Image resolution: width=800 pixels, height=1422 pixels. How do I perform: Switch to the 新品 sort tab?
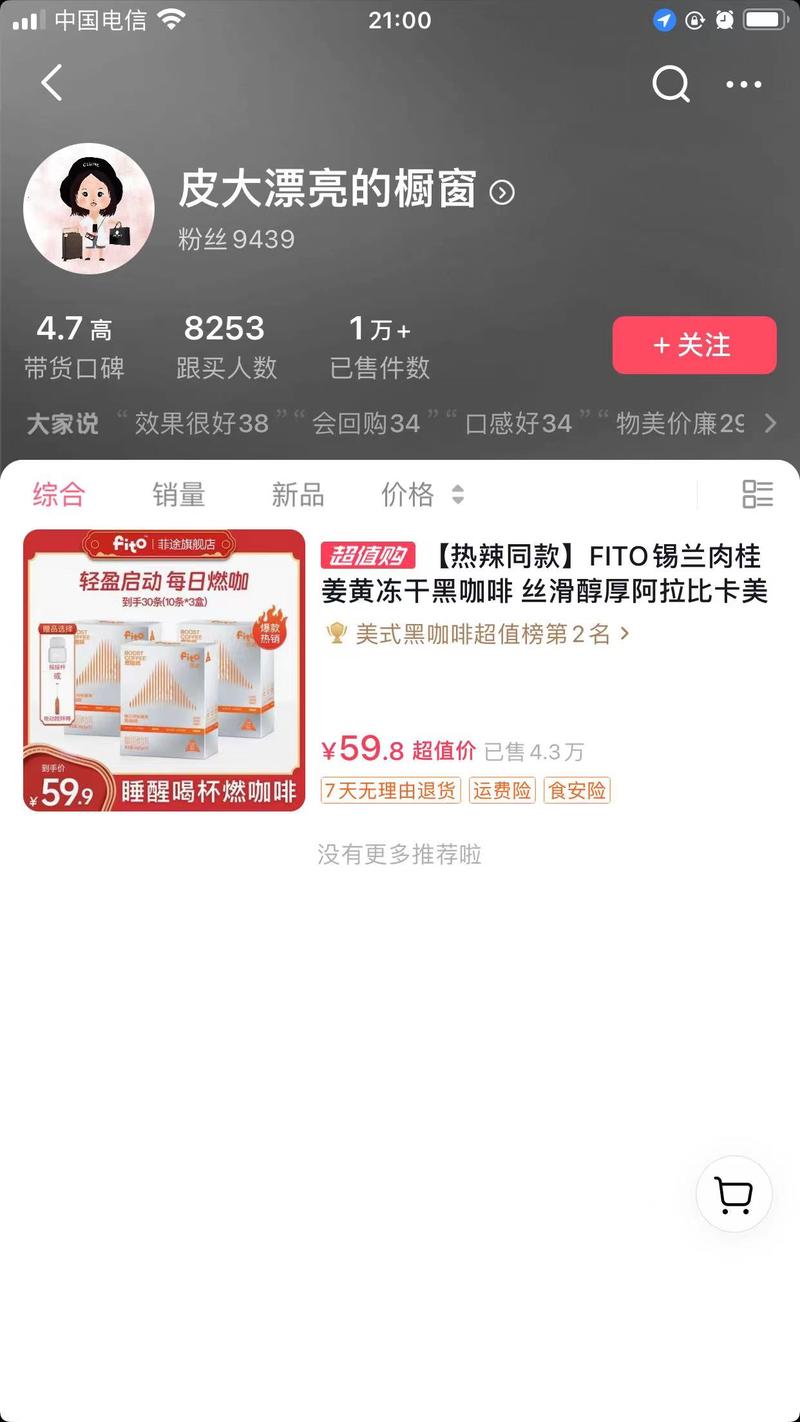[x=298, y=494]
